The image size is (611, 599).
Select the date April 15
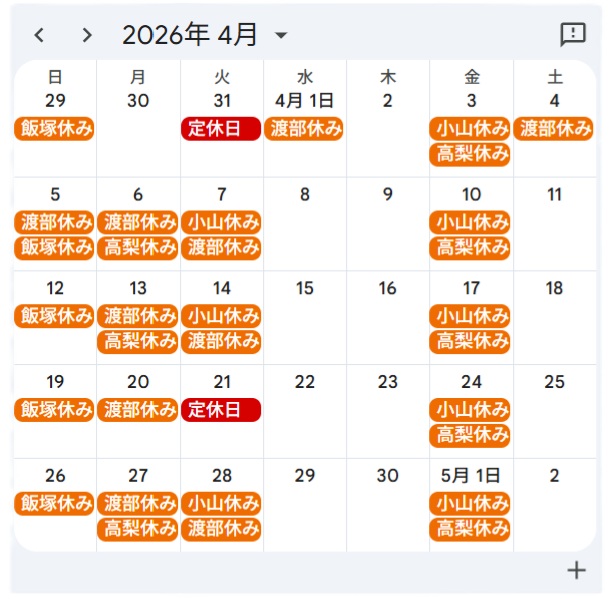(305, 289)
